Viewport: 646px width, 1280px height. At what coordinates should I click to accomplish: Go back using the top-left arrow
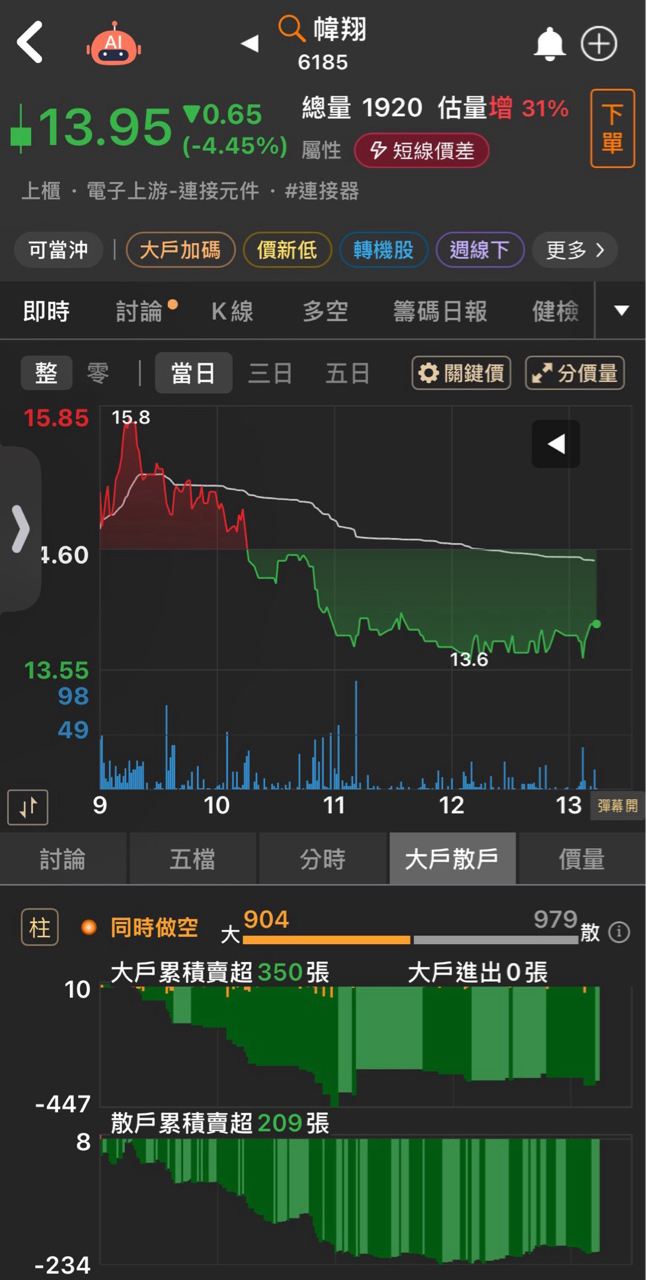[30, 43]
